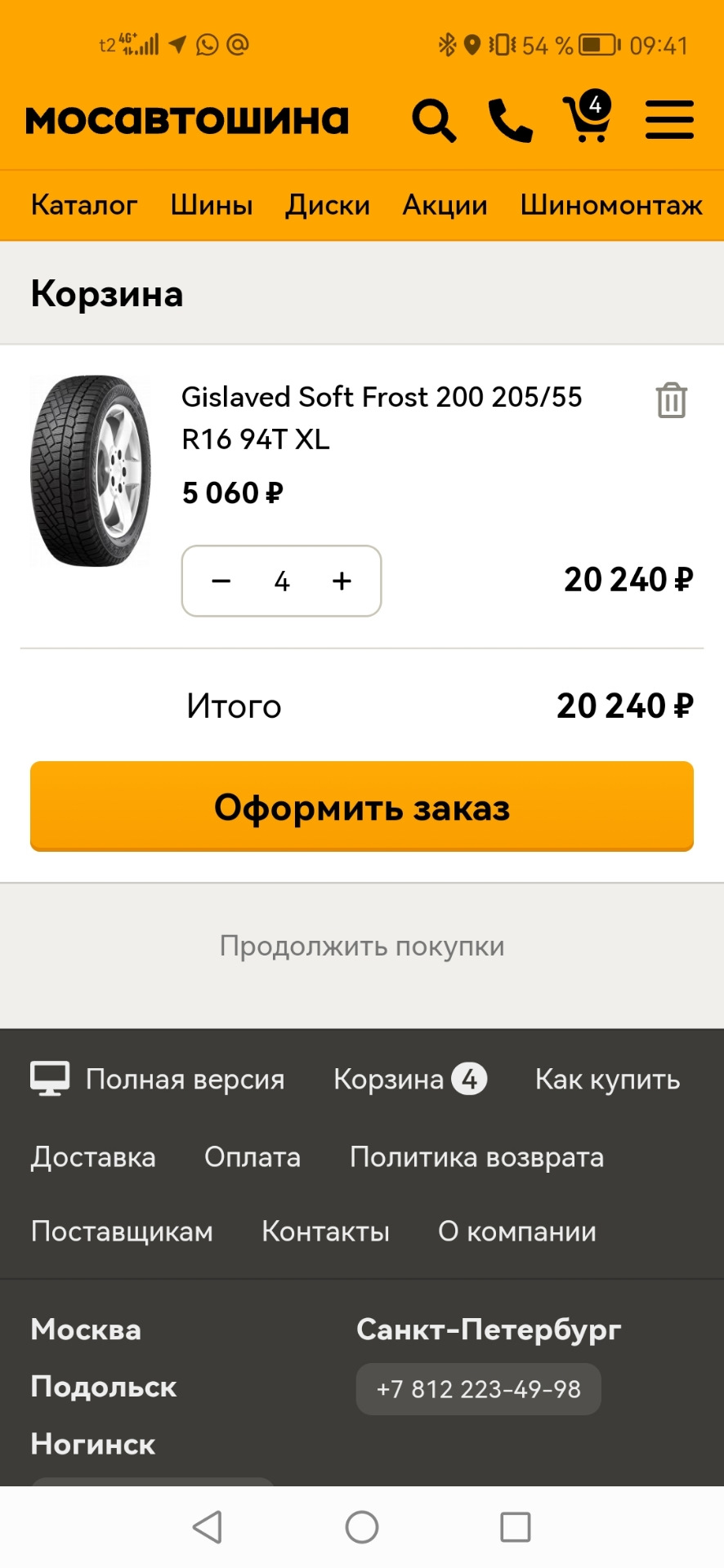724x1568 pixels.
Task: Open the Акции section
Action: click(x=445, y=205)
